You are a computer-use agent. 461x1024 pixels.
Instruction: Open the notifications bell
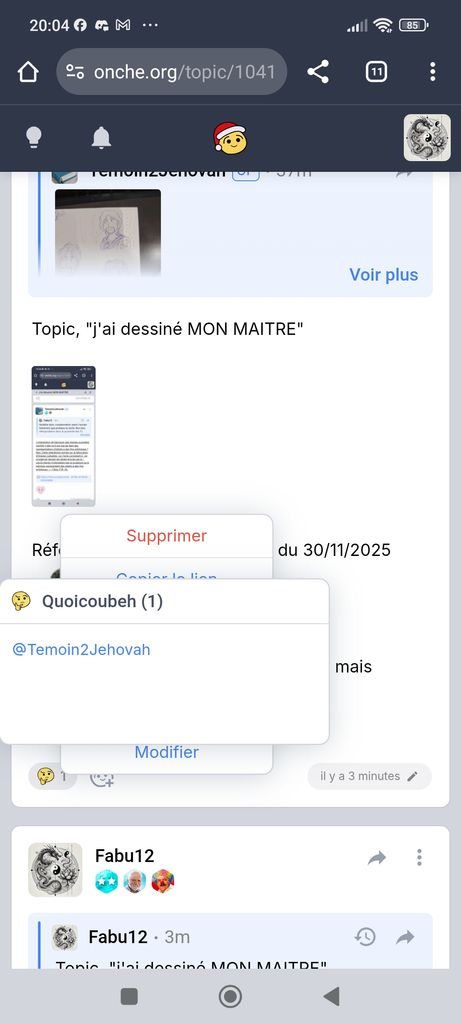[x=101, y=138]
